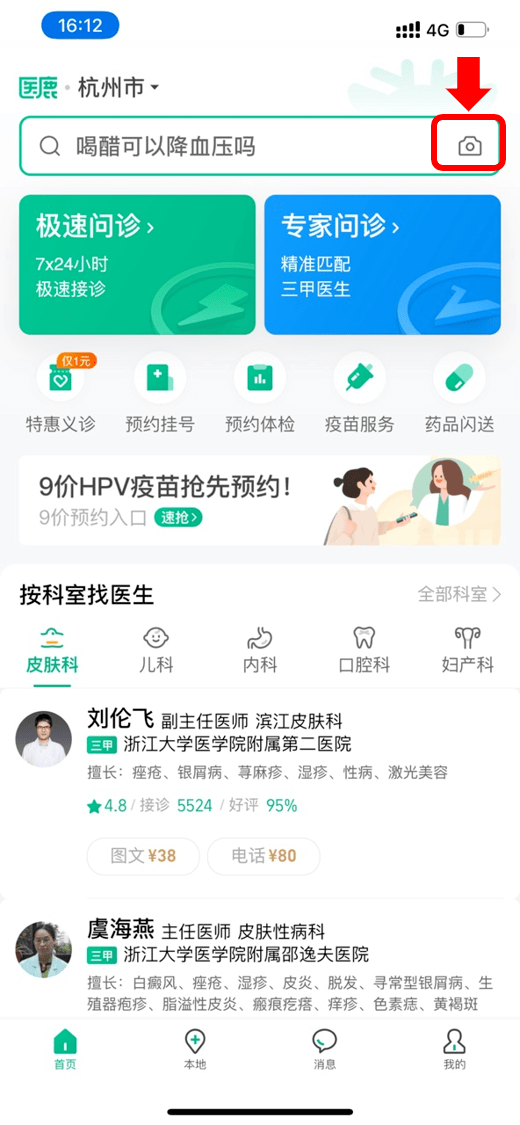Open the camera icon in search bar
The image size is (520, 1125).
pos(470,146)
